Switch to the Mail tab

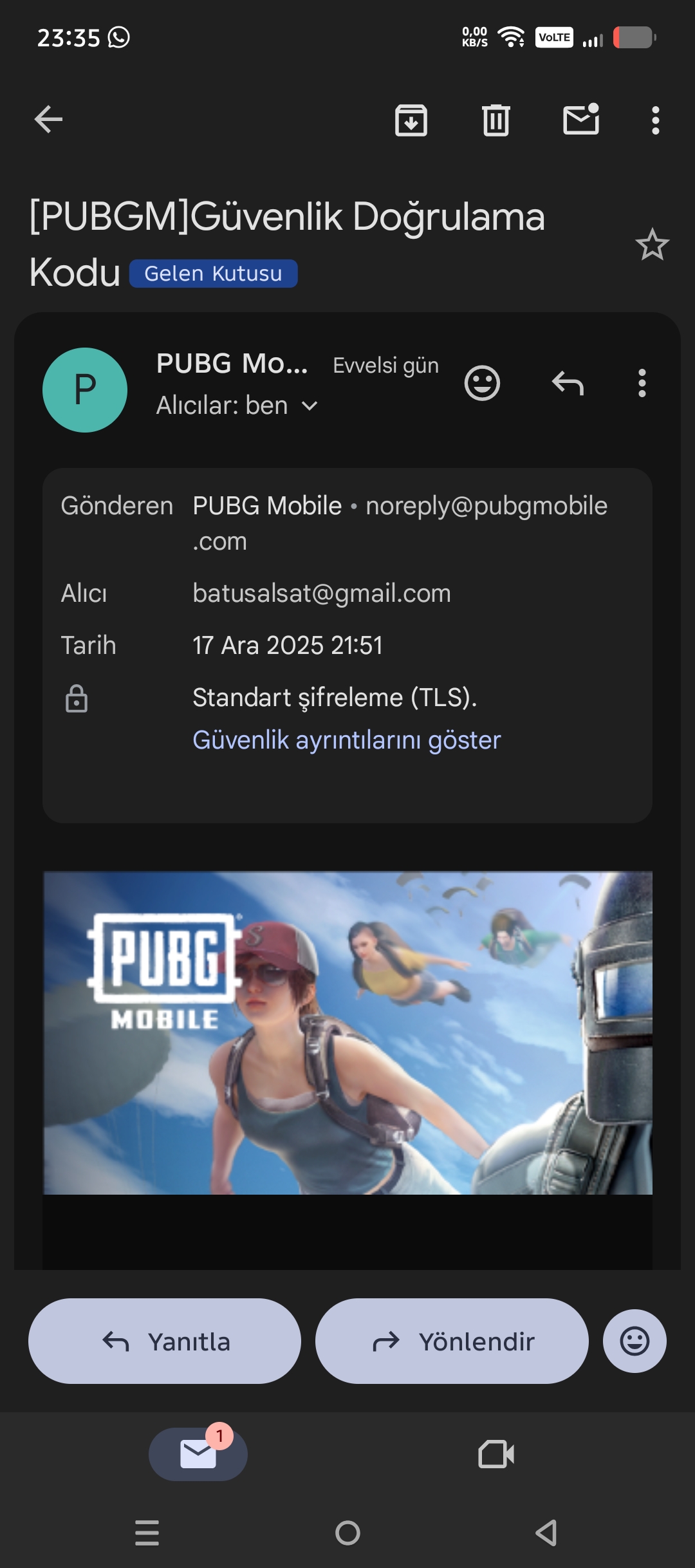click(198, 1454)
